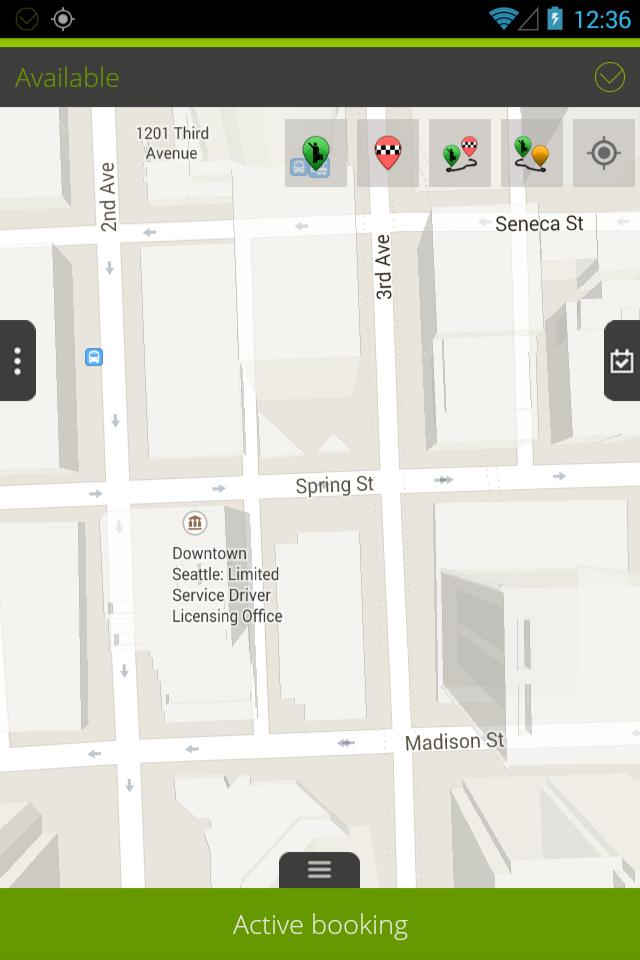
Task: Center map on my current location
Action: (x=603, y=153)
